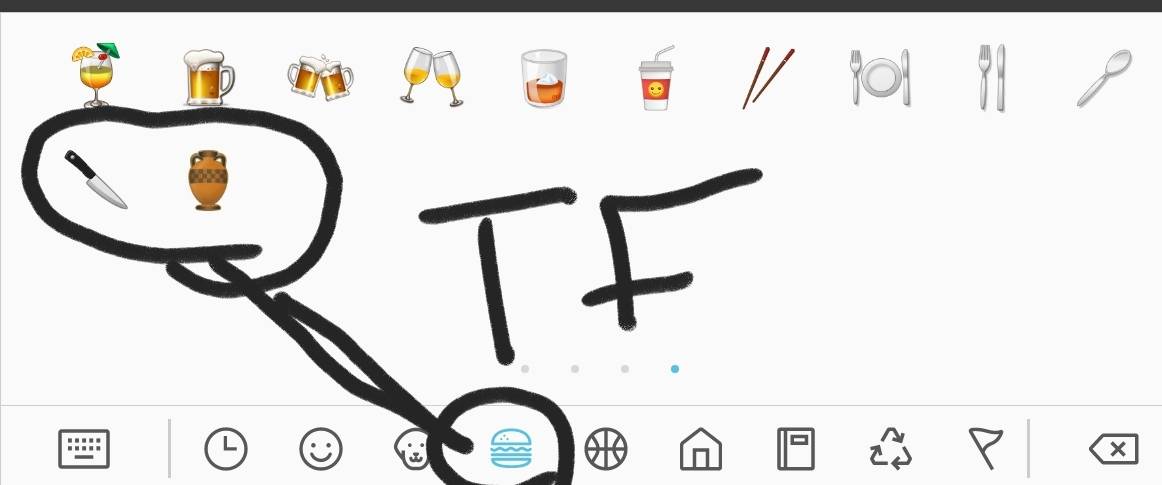
Task: Open the places category with house icon
Action: coord(701,449)
